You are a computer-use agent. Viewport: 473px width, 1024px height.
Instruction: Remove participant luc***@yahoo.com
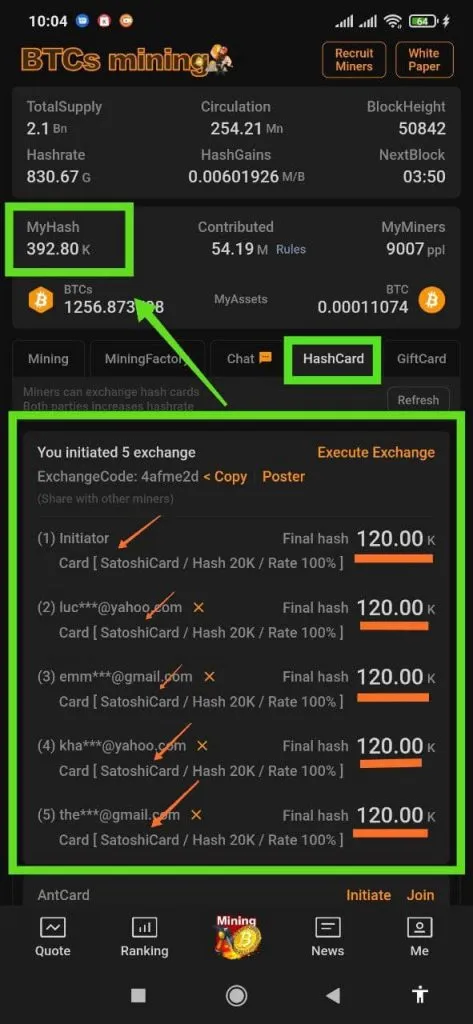pos(199,607)
